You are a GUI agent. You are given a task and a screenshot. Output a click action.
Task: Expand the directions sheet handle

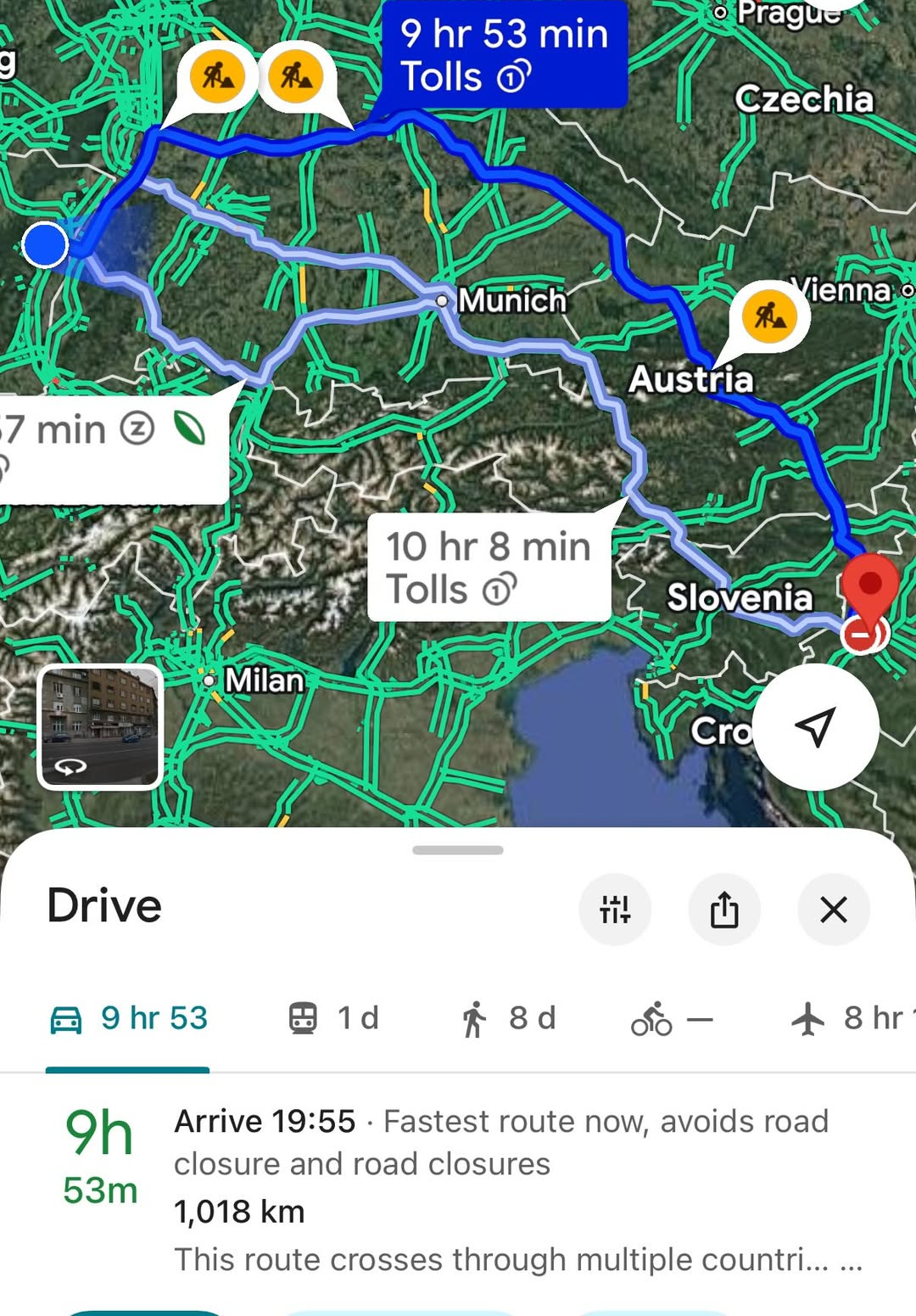point(458,849)
